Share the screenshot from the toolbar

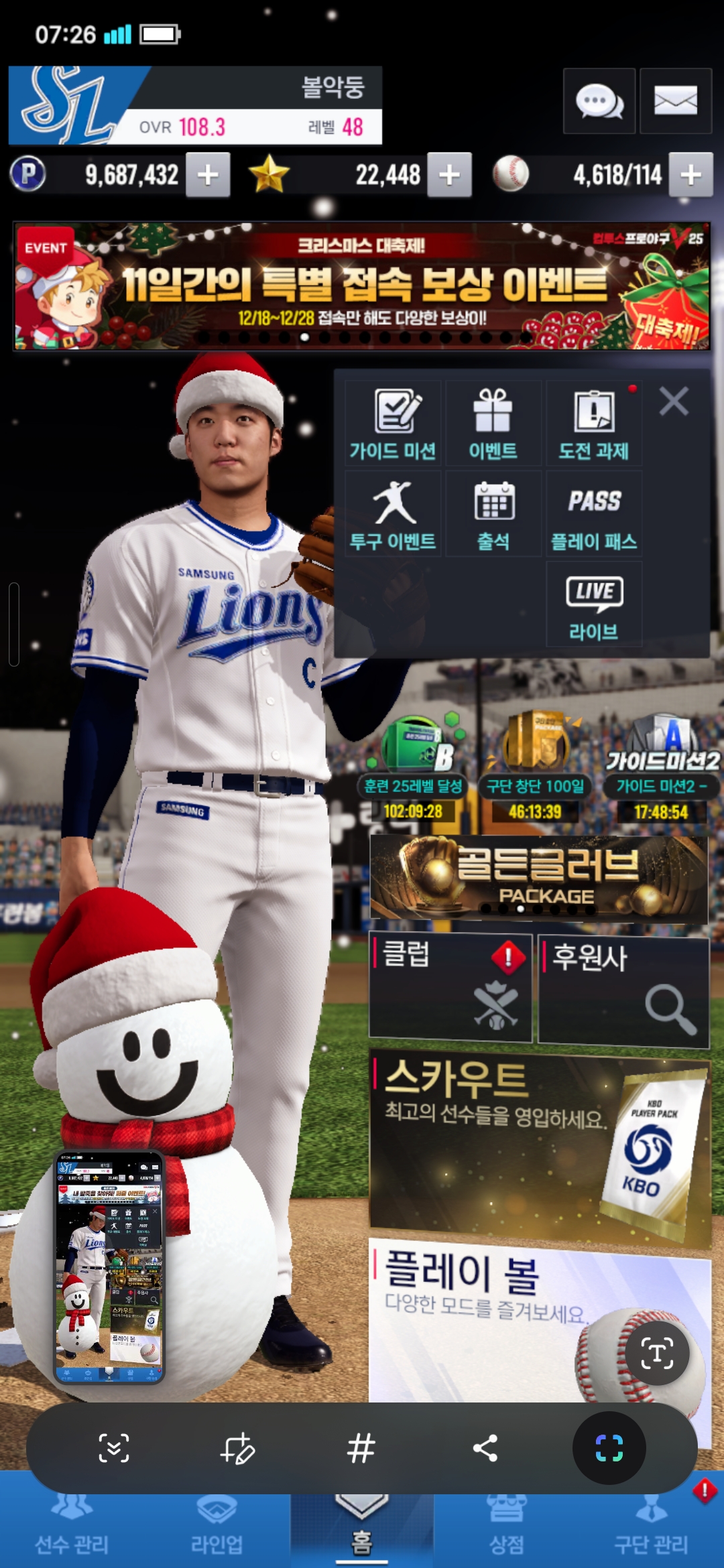485,1448
